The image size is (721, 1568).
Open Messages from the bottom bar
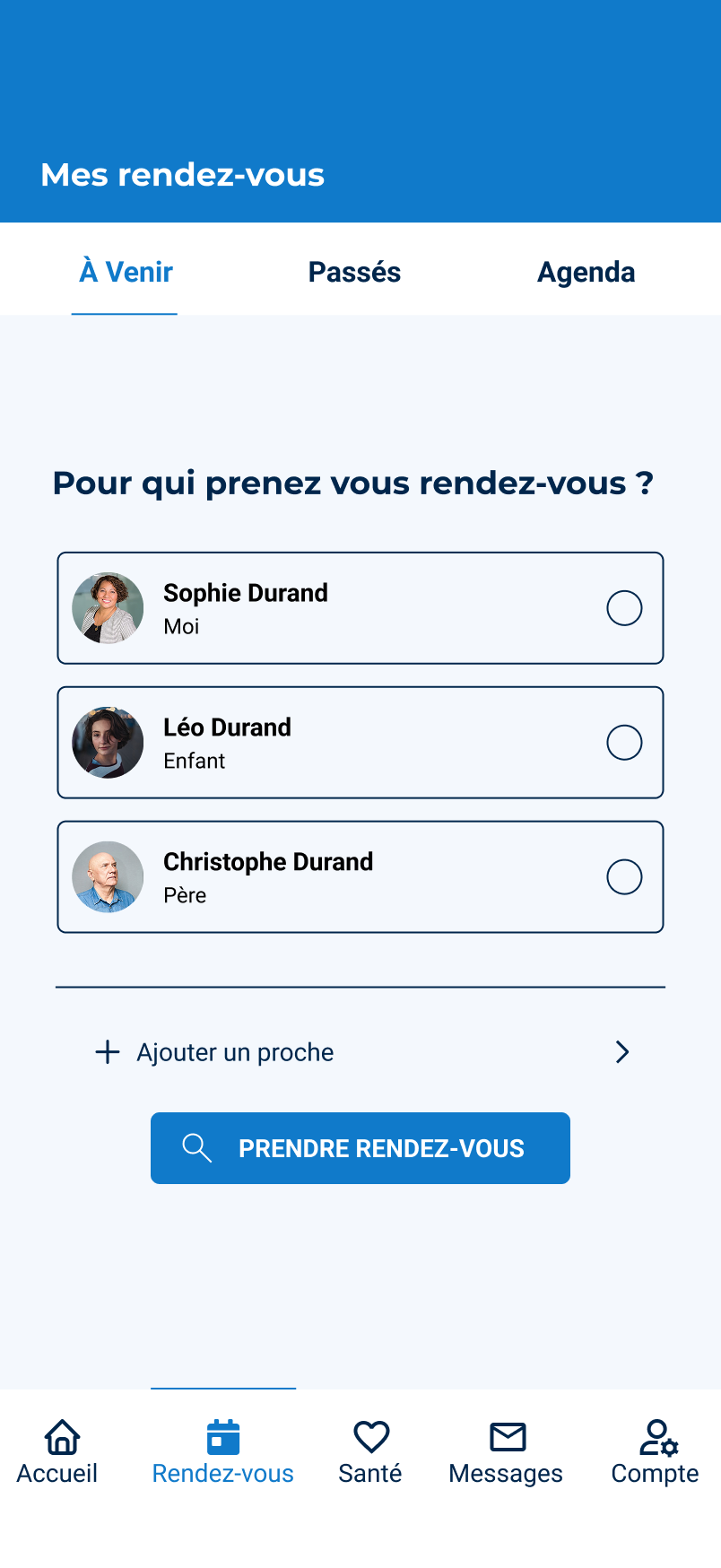[x=507, y=1451]
